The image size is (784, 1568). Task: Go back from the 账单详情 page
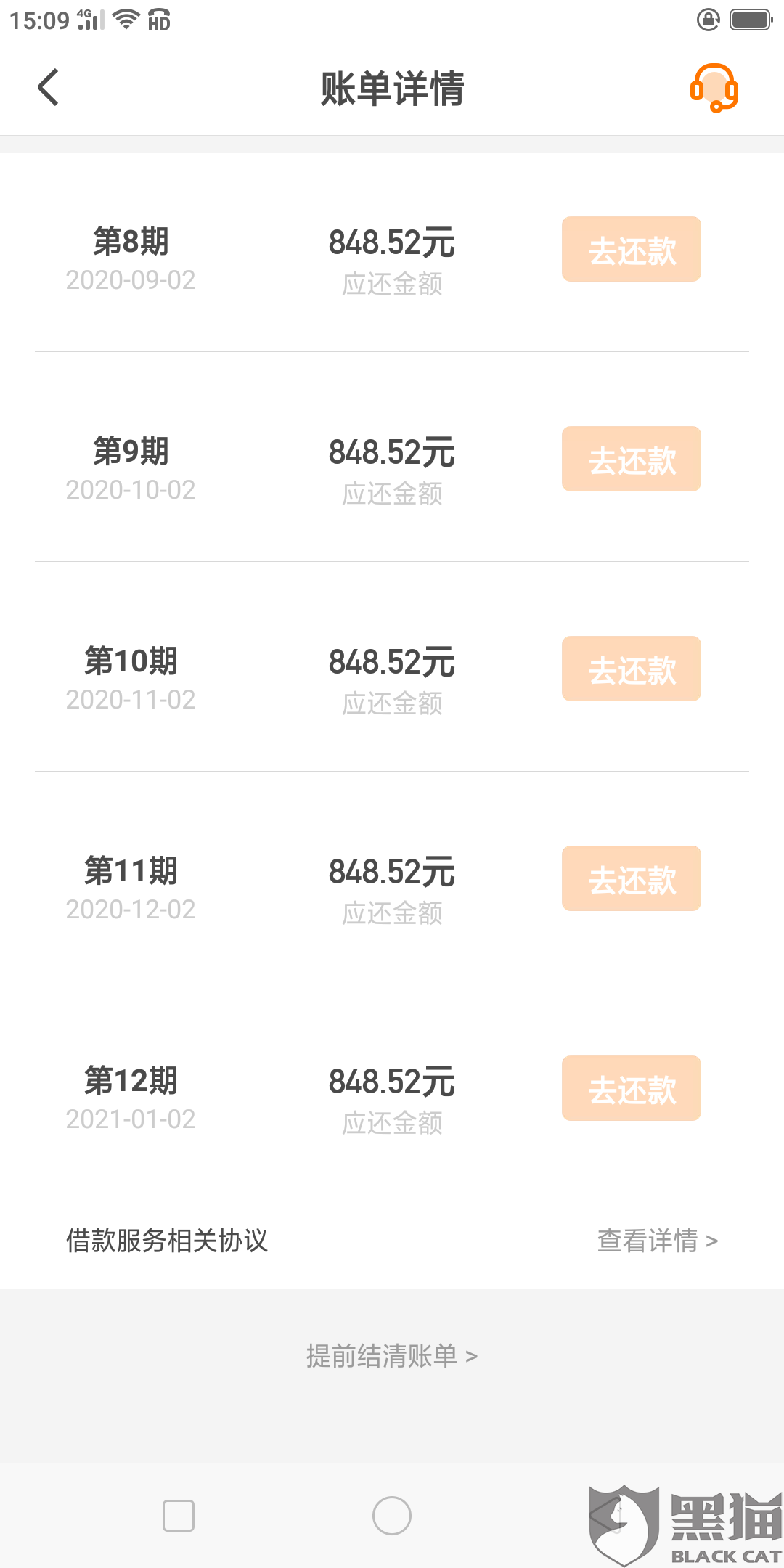coord(49,88)
